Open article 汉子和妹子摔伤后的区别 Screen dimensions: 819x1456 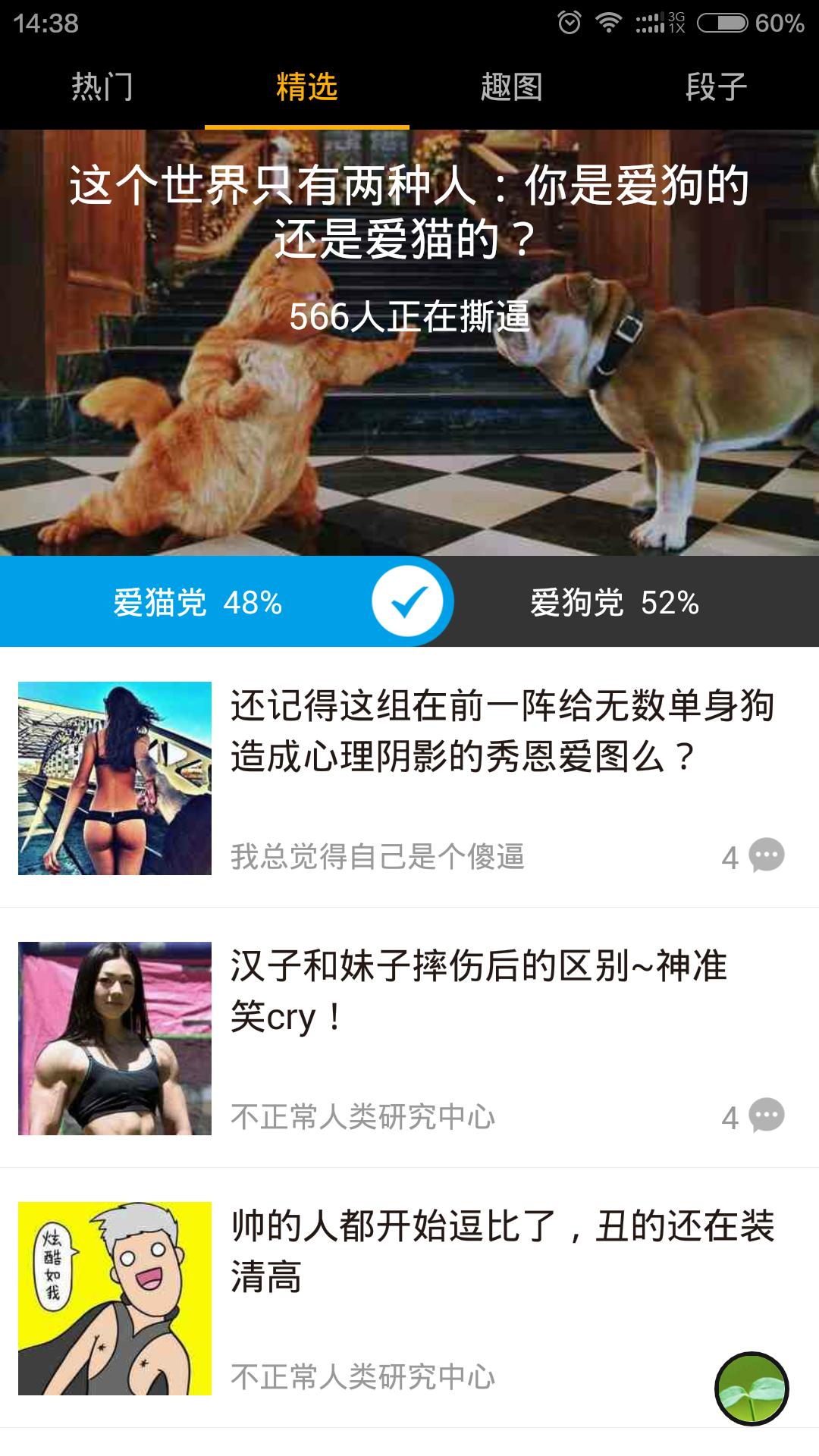tap(478, 991)
